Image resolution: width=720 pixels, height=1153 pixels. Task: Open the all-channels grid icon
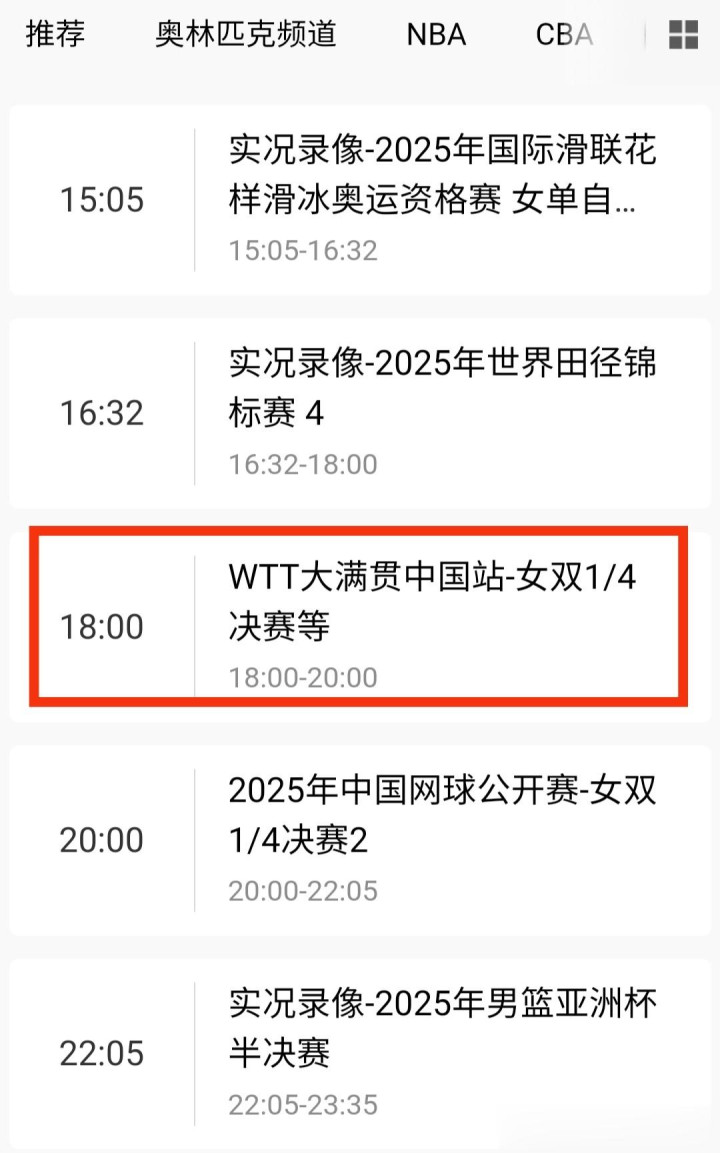[x=684, y=34]
